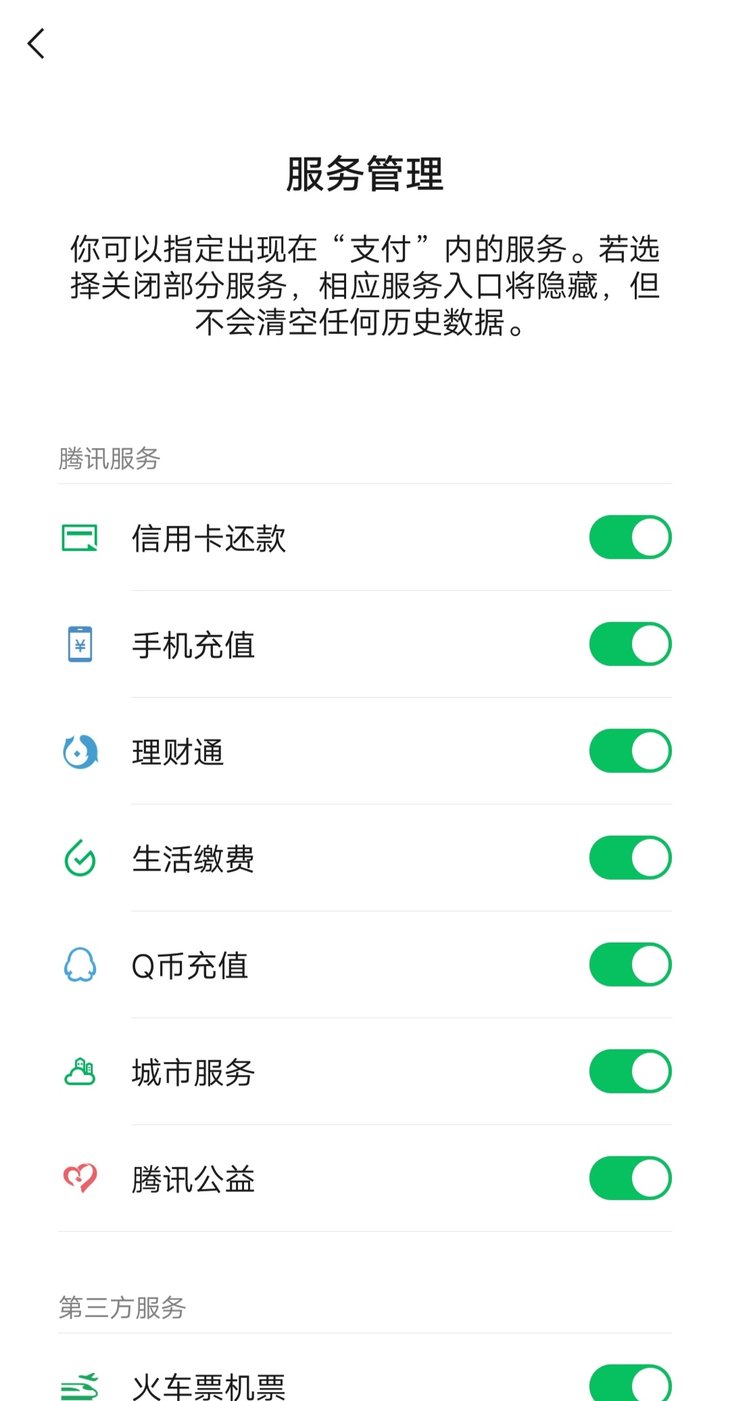Disable the 手机充值 service toggle
Screen dimensions: 730x1401
(x=630, y=644)
